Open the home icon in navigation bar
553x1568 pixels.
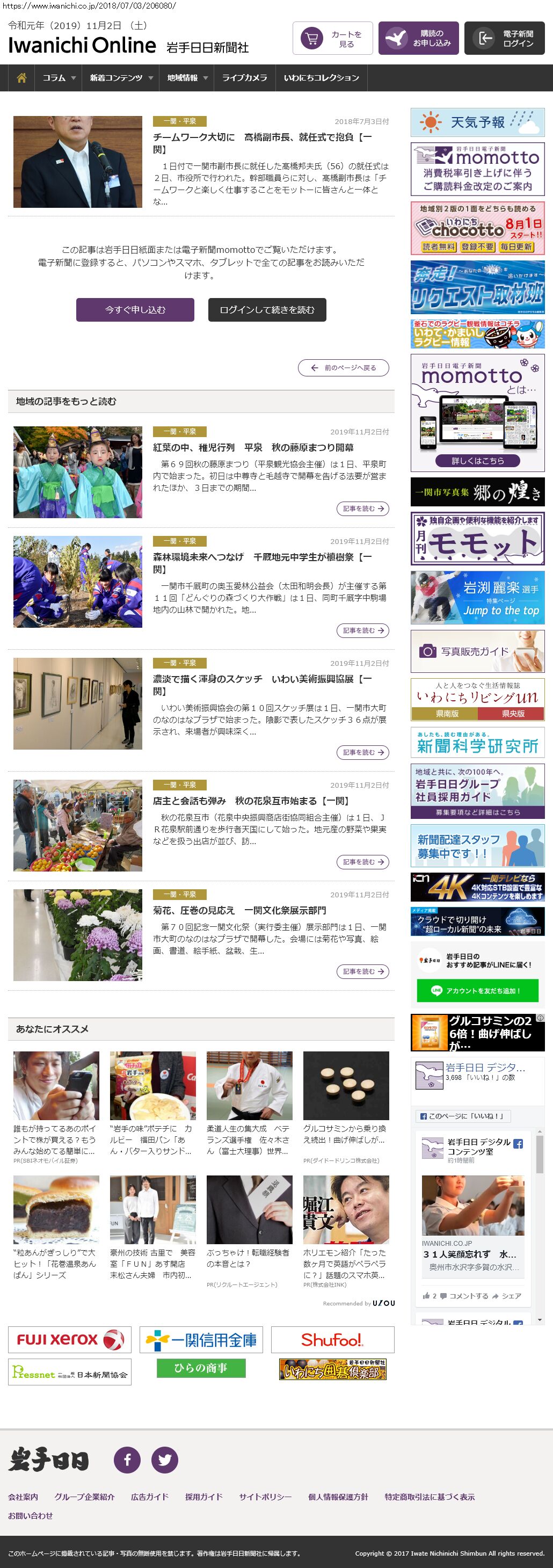21,78
